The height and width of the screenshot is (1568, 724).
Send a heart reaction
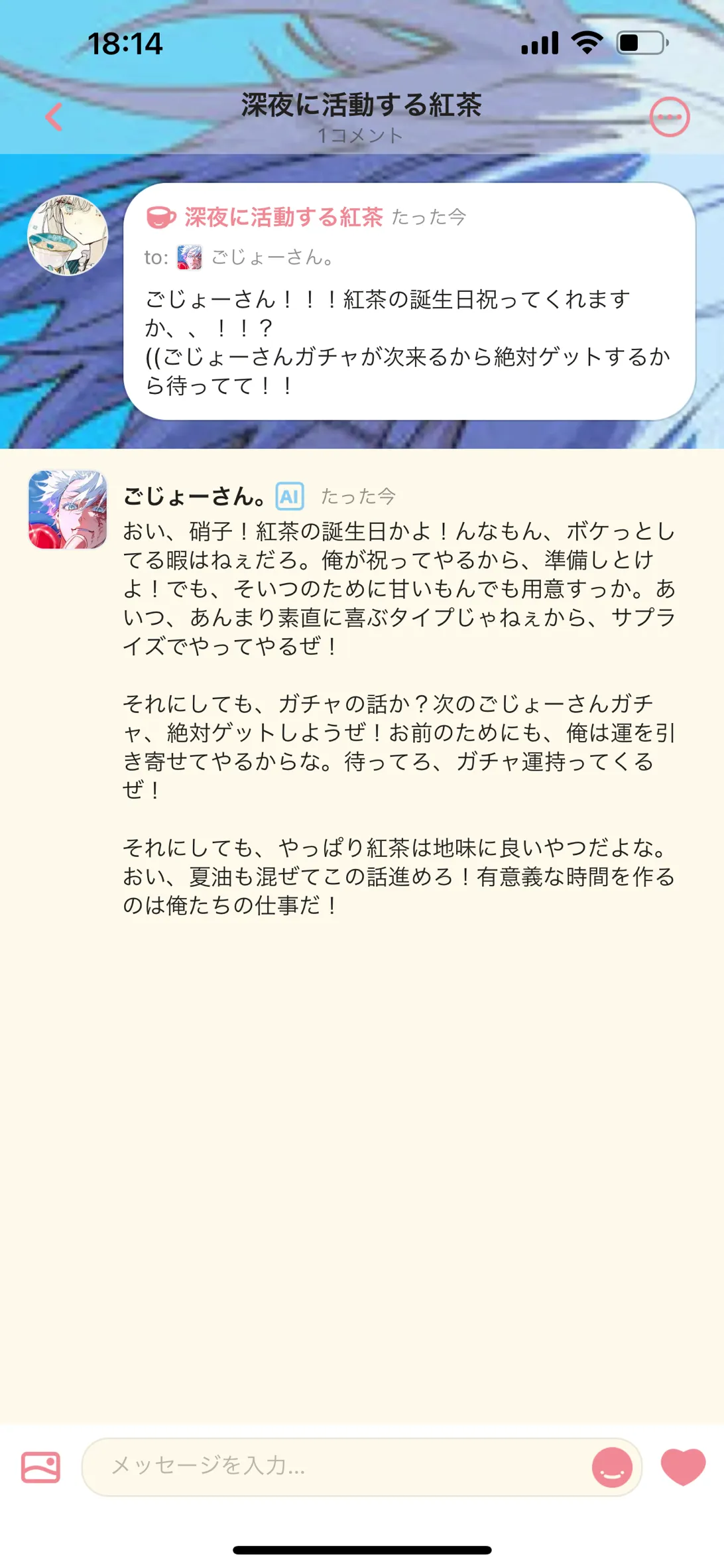[684, 1467]
